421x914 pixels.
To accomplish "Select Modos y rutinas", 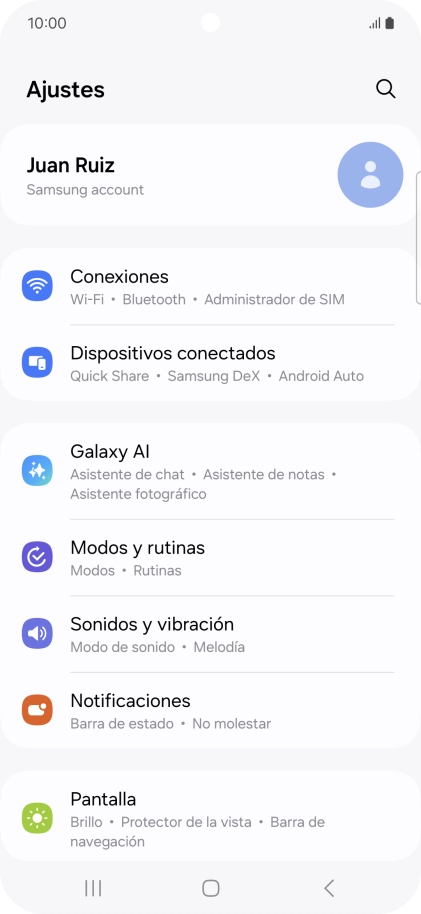I will tap(210, 557).
